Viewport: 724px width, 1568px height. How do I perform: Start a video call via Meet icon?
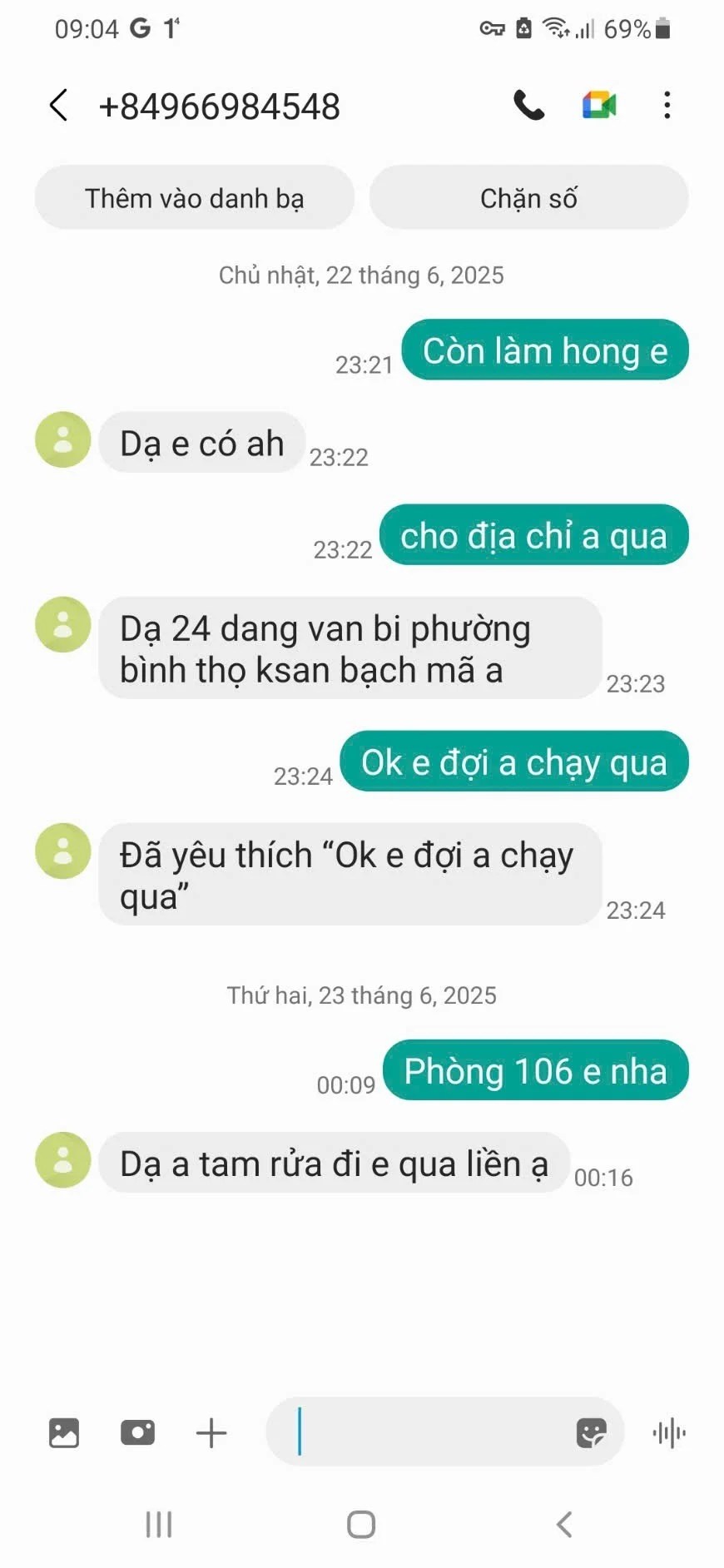[x=599, y=106]
